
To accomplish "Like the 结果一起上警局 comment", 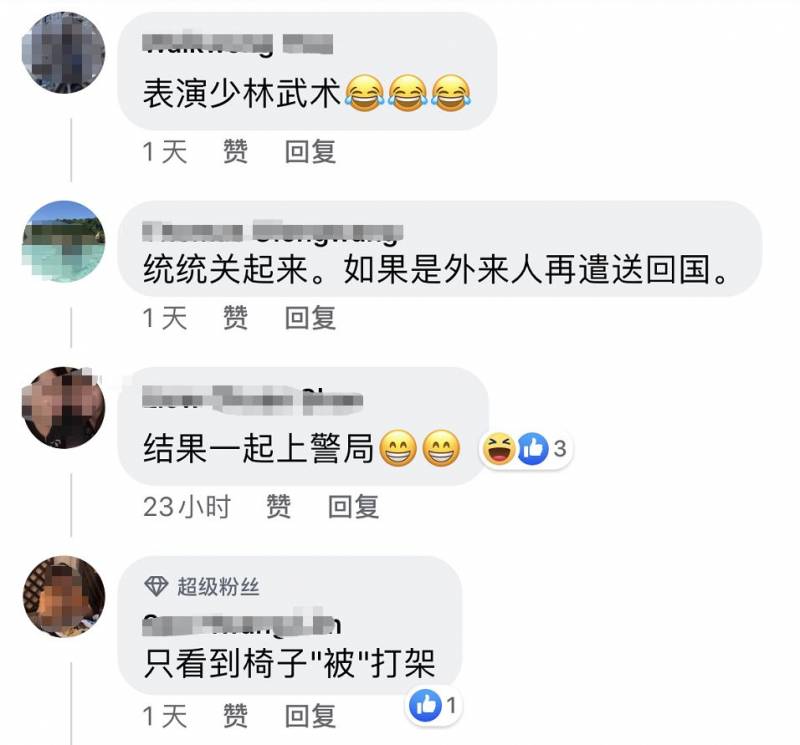I will pos(278,507).
